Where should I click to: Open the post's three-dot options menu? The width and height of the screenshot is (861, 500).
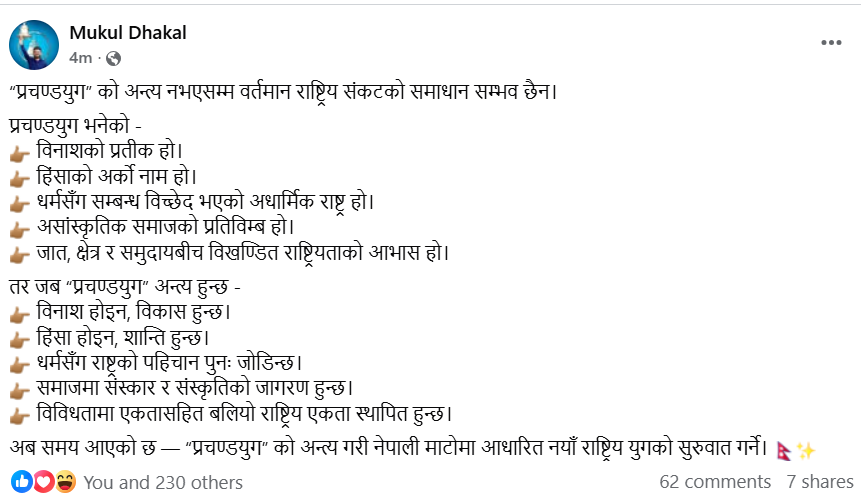click(x=831, y=43)
